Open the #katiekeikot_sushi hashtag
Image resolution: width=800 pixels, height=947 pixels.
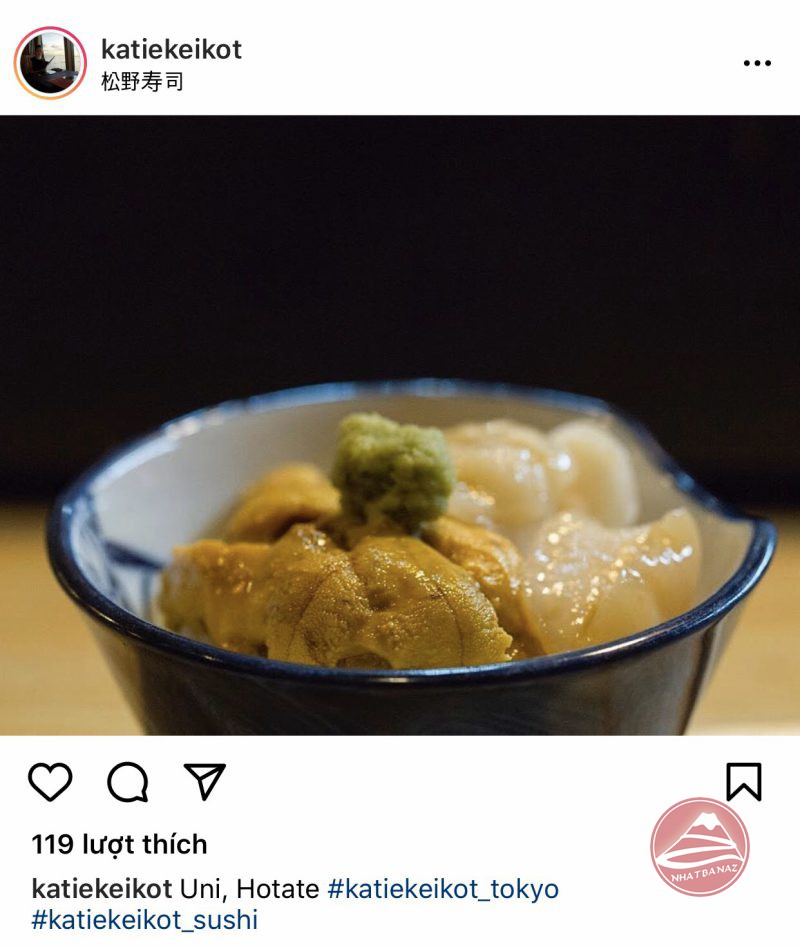(144, 920)
